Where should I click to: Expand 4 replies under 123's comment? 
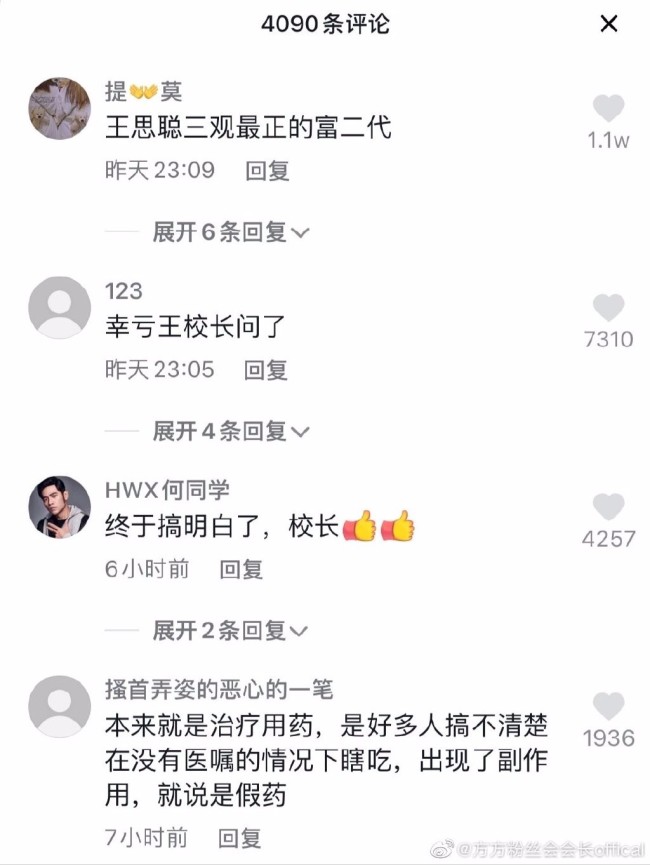[230, 432]
